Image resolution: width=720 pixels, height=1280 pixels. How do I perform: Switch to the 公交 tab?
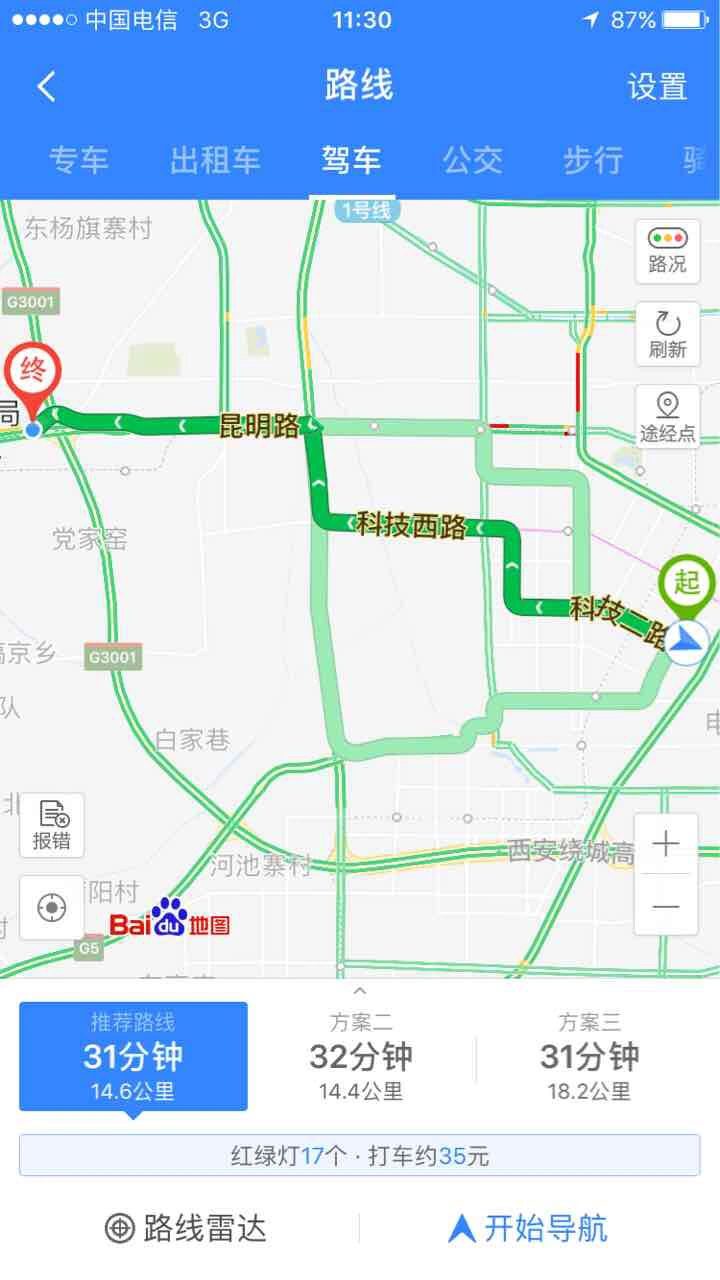tap(472, 160)
